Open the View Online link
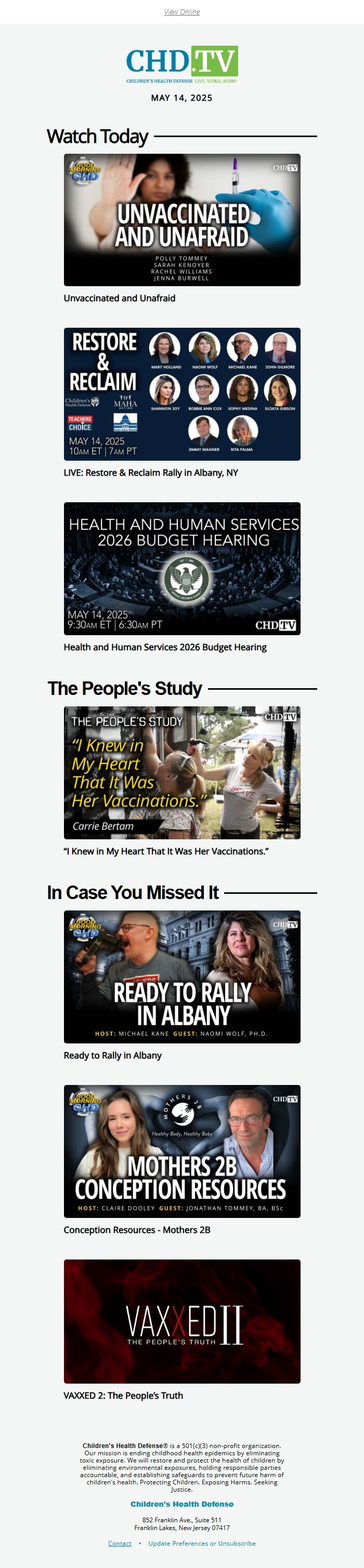 point(181,11)
